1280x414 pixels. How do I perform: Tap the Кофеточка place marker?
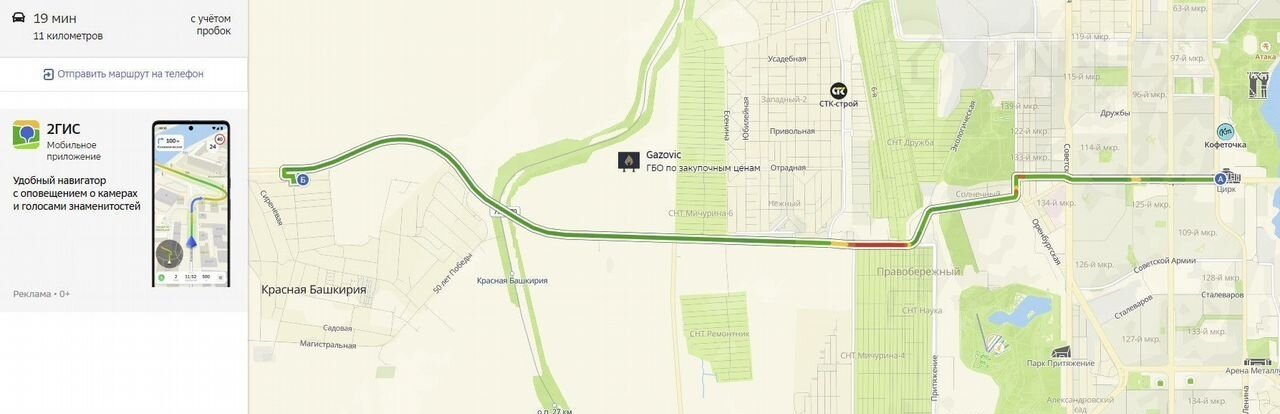click(1224, 131)
